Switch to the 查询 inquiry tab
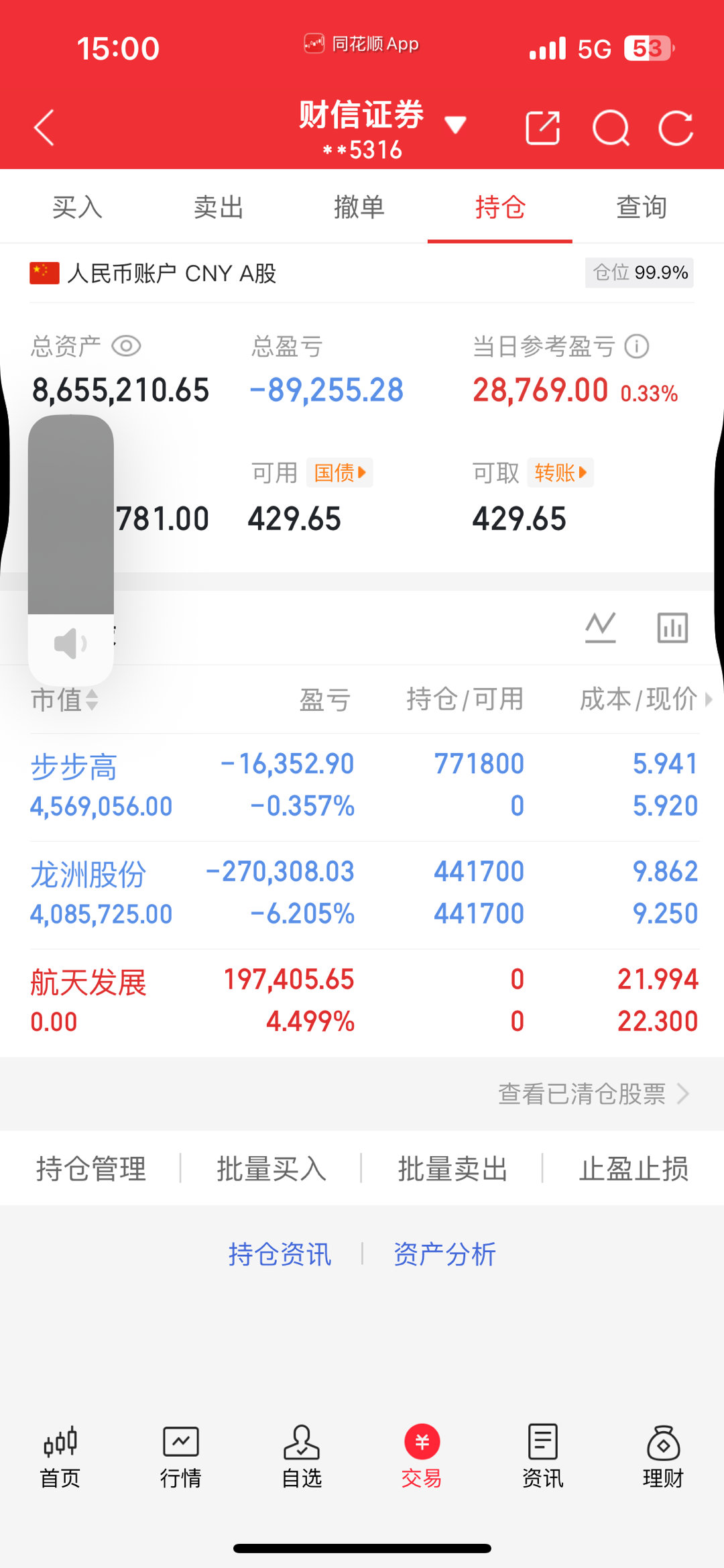This screenshot has width=724, height=1568. [642, 207]
